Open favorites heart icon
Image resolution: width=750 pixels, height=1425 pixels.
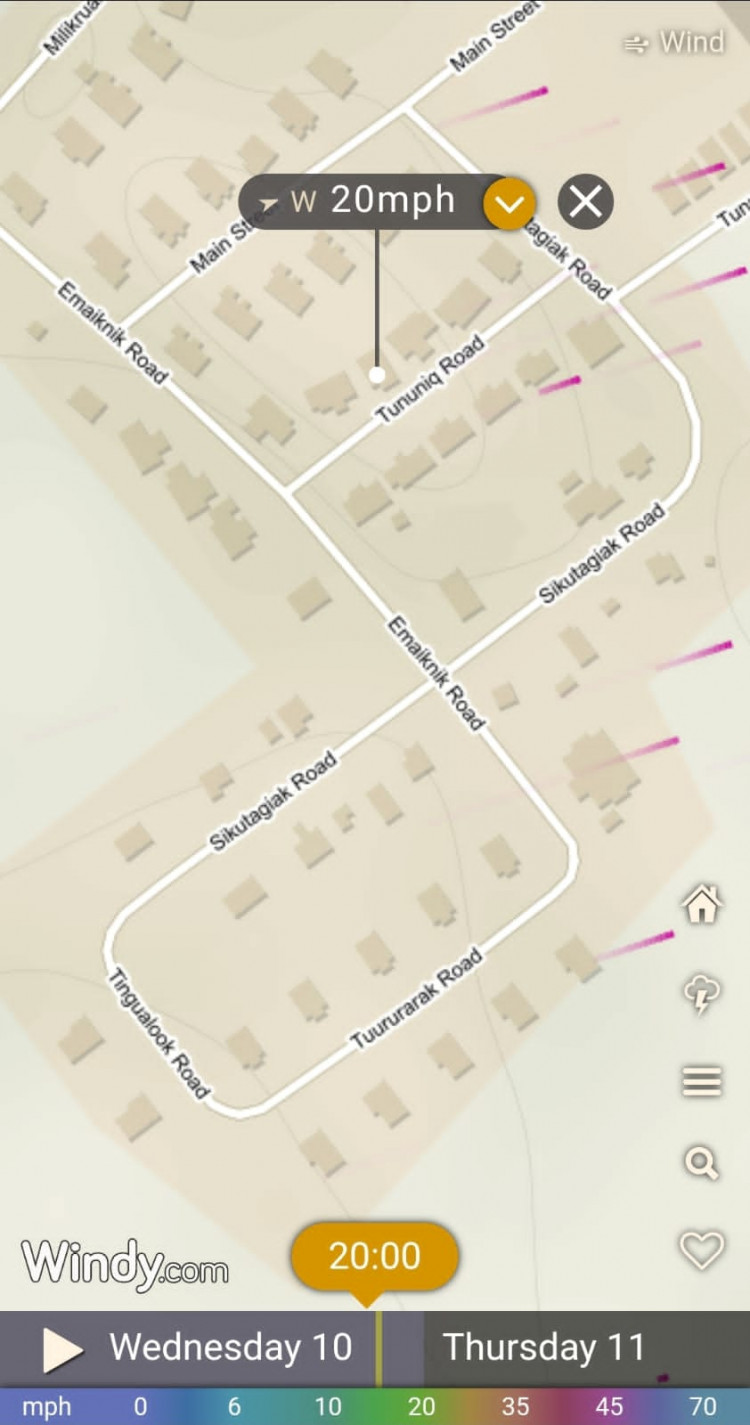click(701, 1250)
